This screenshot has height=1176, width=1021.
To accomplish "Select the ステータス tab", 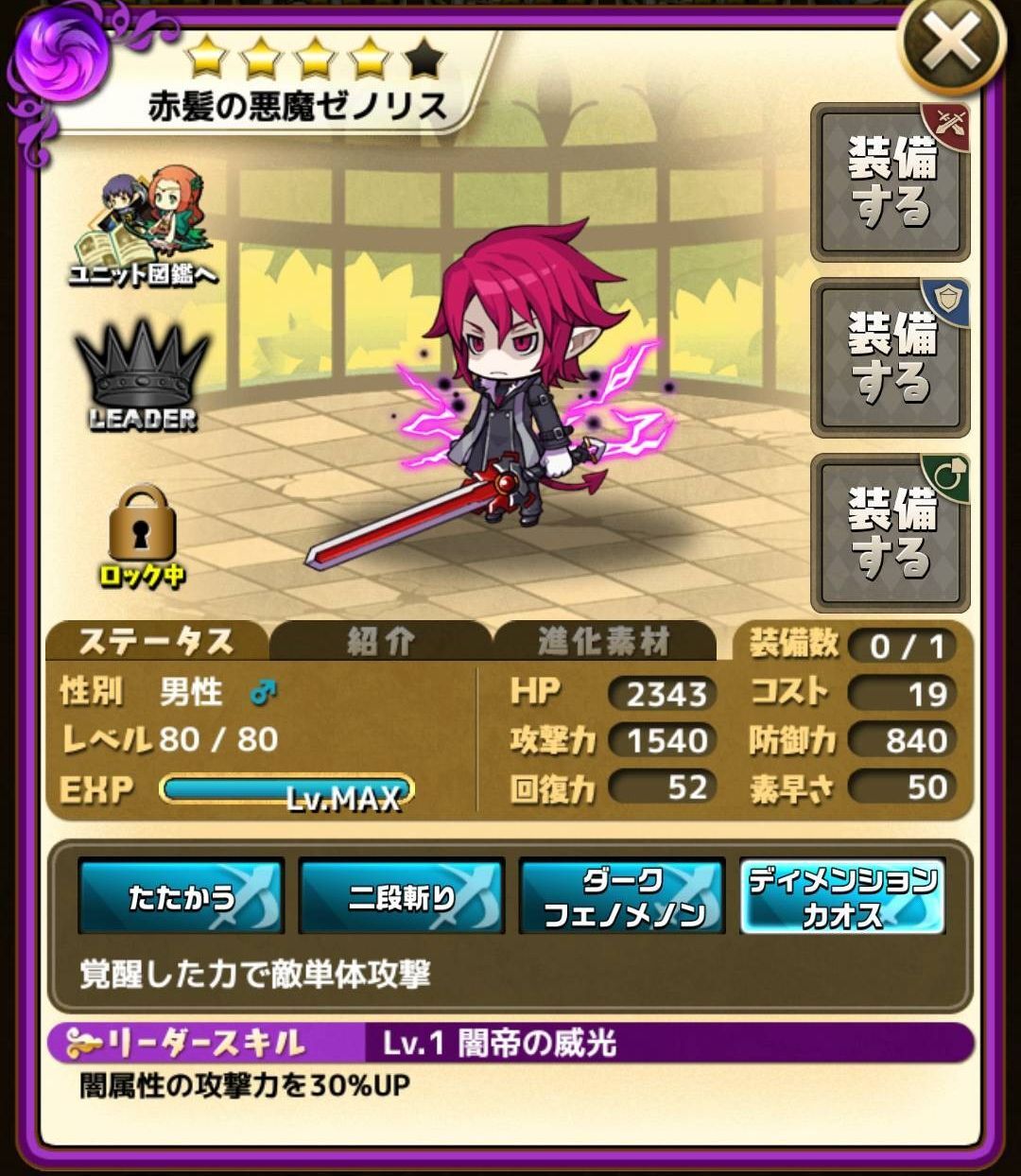I will 156,642.
